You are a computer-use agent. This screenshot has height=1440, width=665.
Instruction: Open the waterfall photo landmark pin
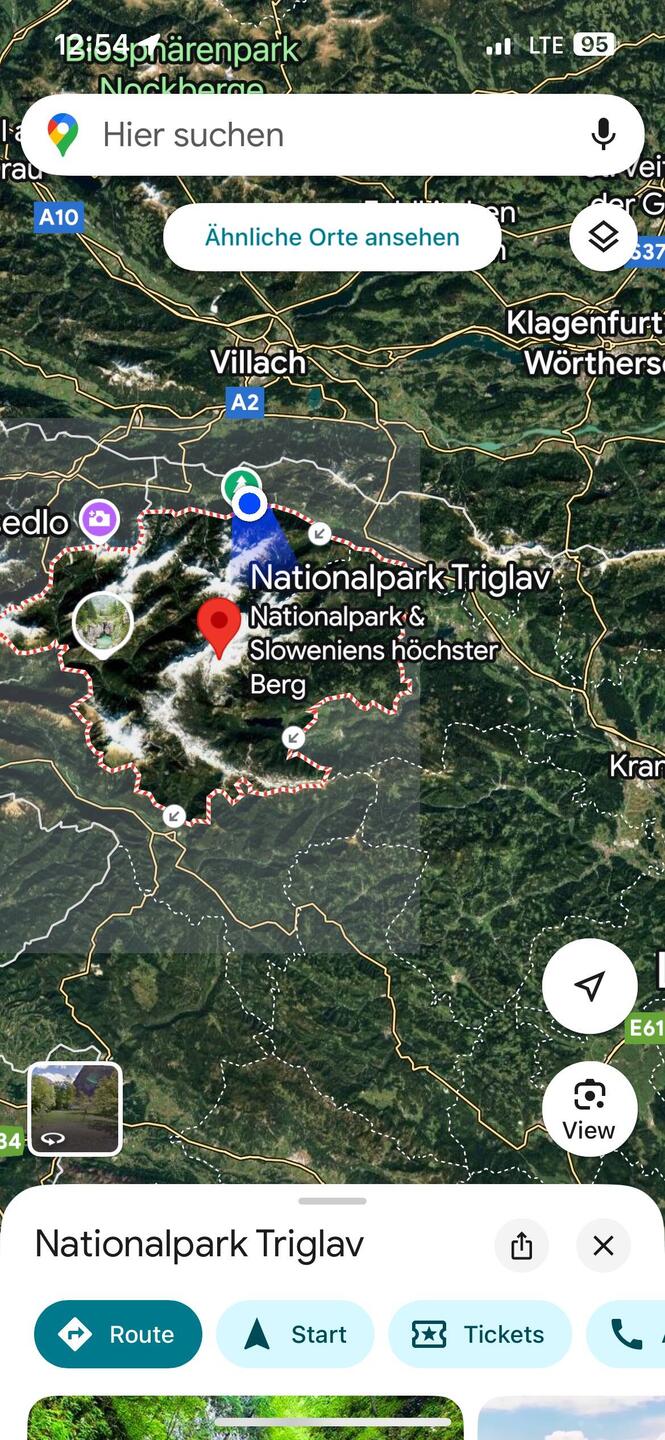pyautogui.click(x=103, y=622)
